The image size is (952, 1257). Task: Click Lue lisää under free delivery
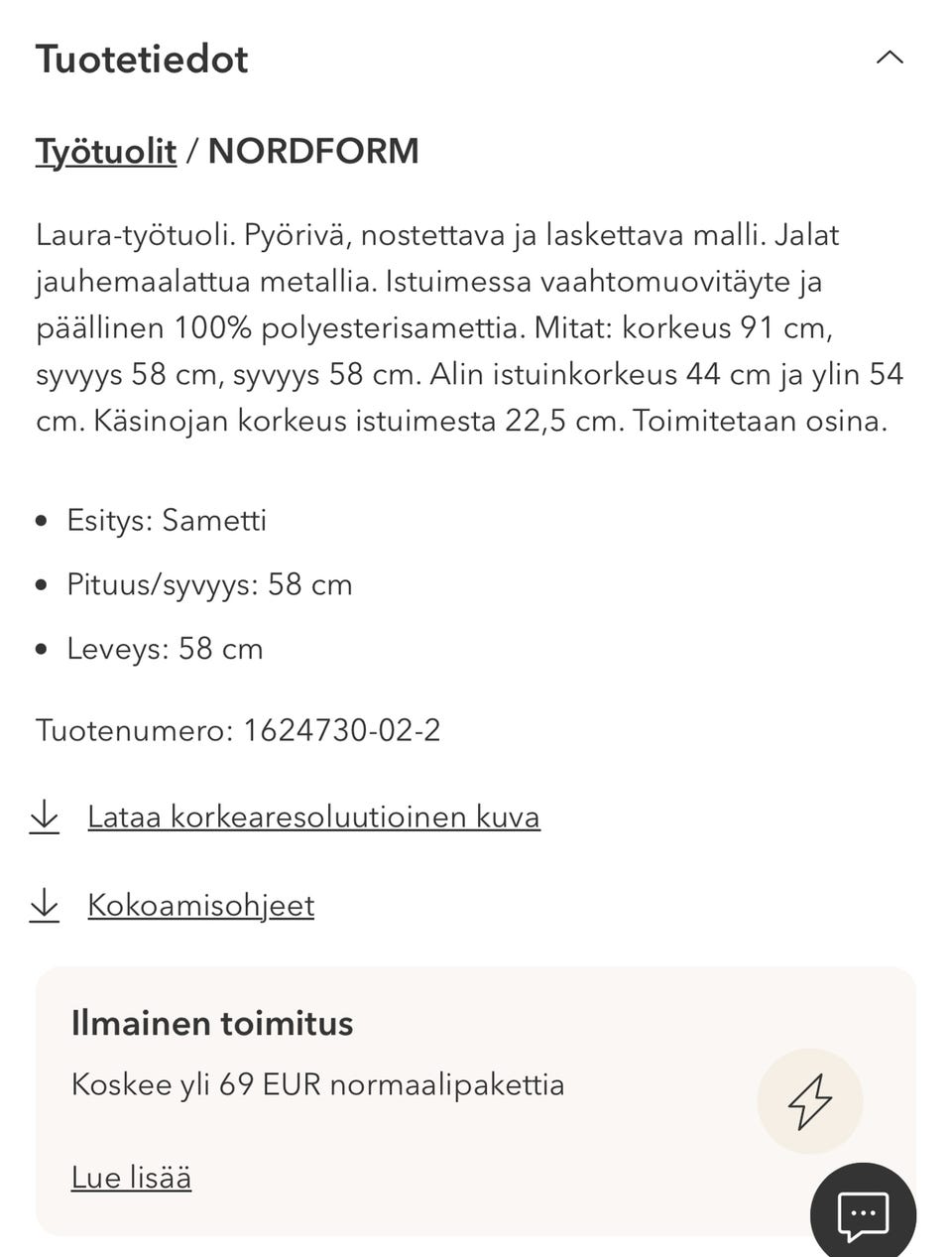(131, 1178)
